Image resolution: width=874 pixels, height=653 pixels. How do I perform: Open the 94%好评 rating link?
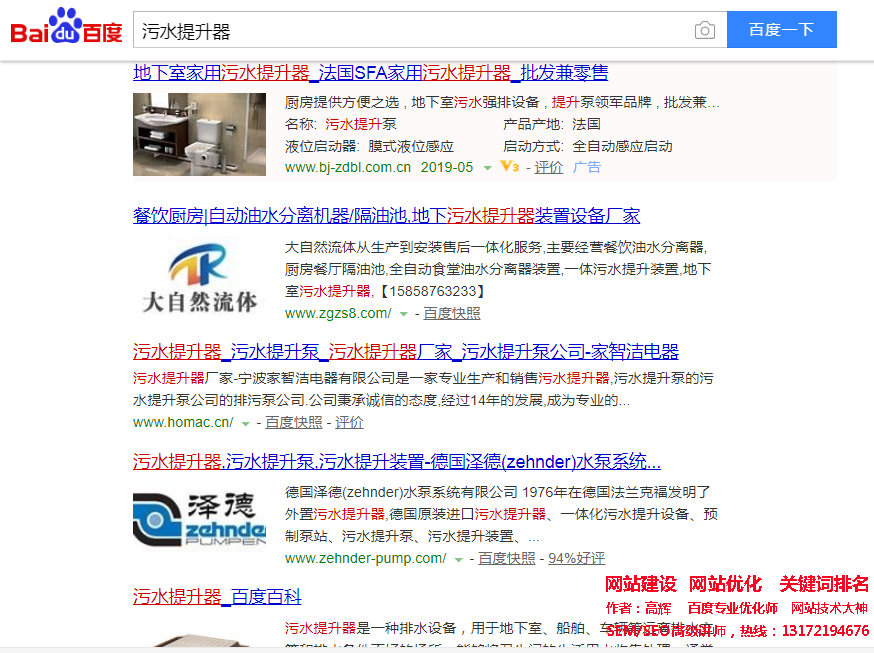(576, 559)
